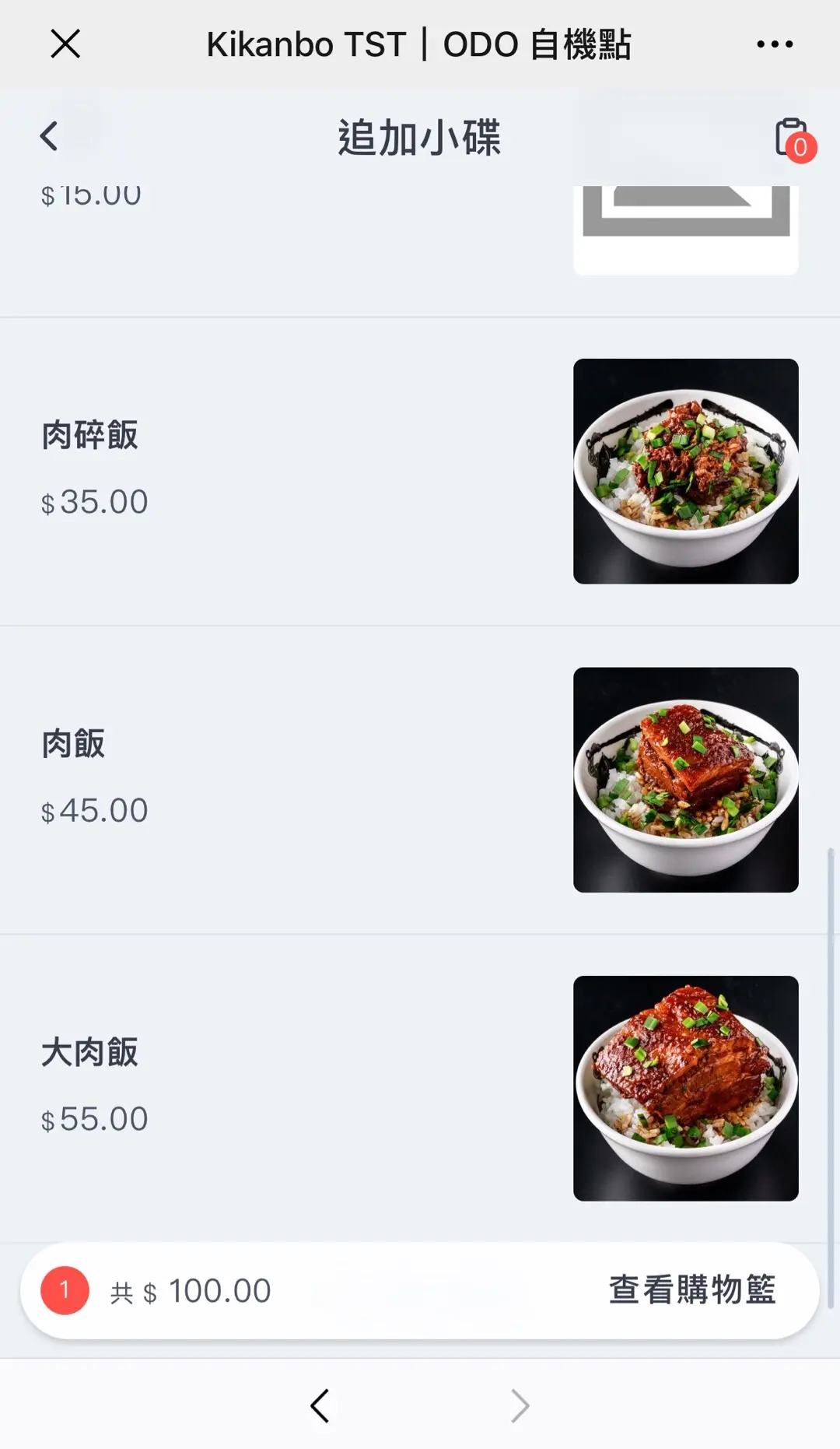Select the 肉碎飯 item
This screenshot has height=1449, width=840.
90,435
